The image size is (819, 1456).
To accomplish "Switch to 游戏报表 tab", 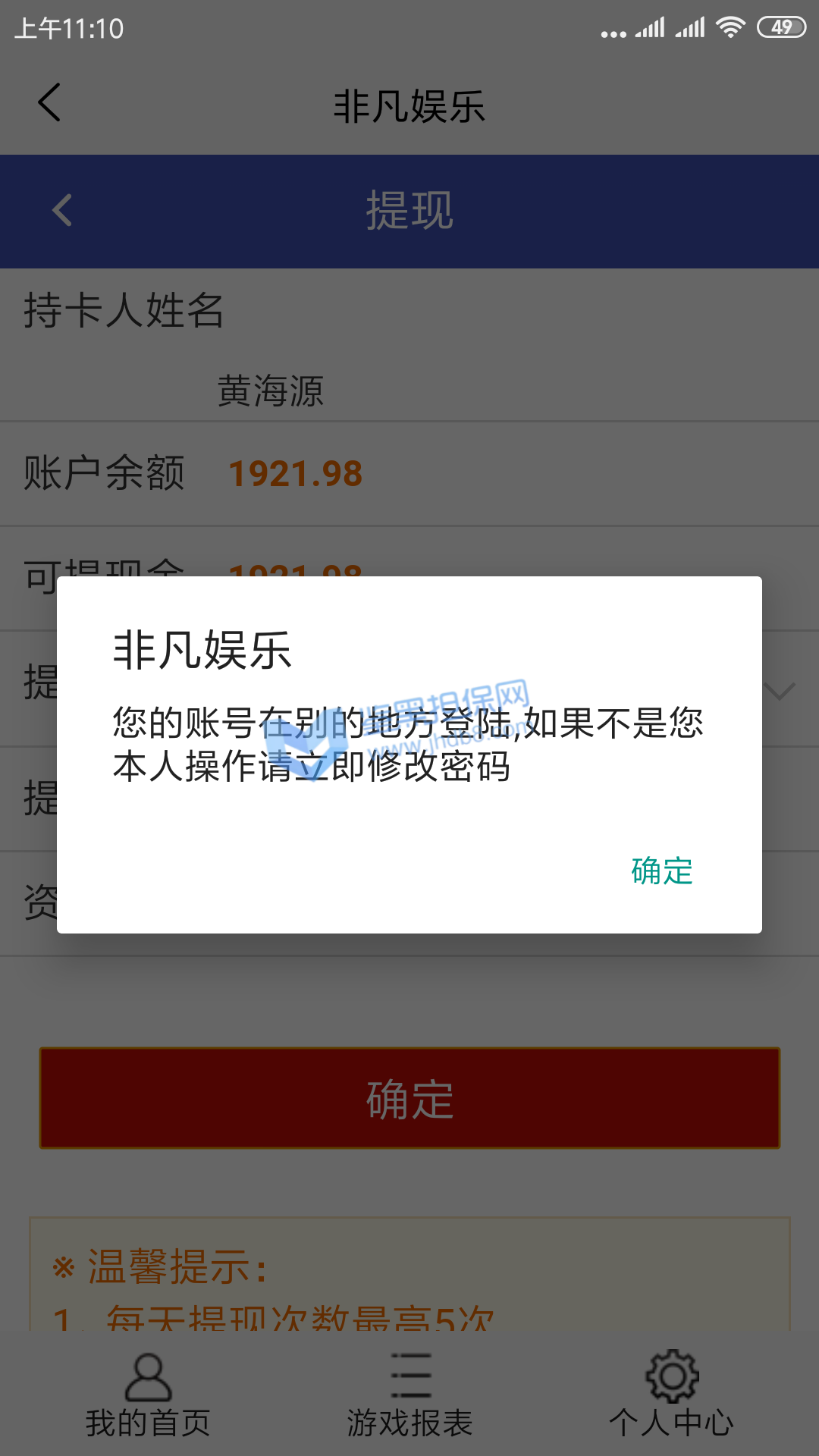I will pyautogui.click(x=409, y=1395).
